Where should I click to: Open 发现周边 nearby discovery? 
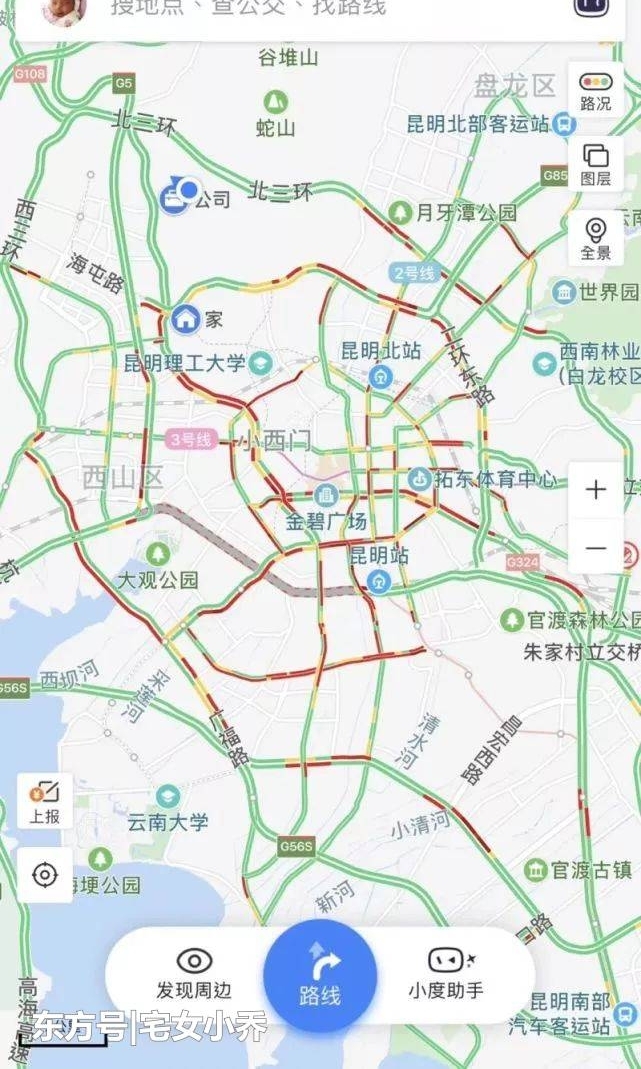[x=194, y=974]
